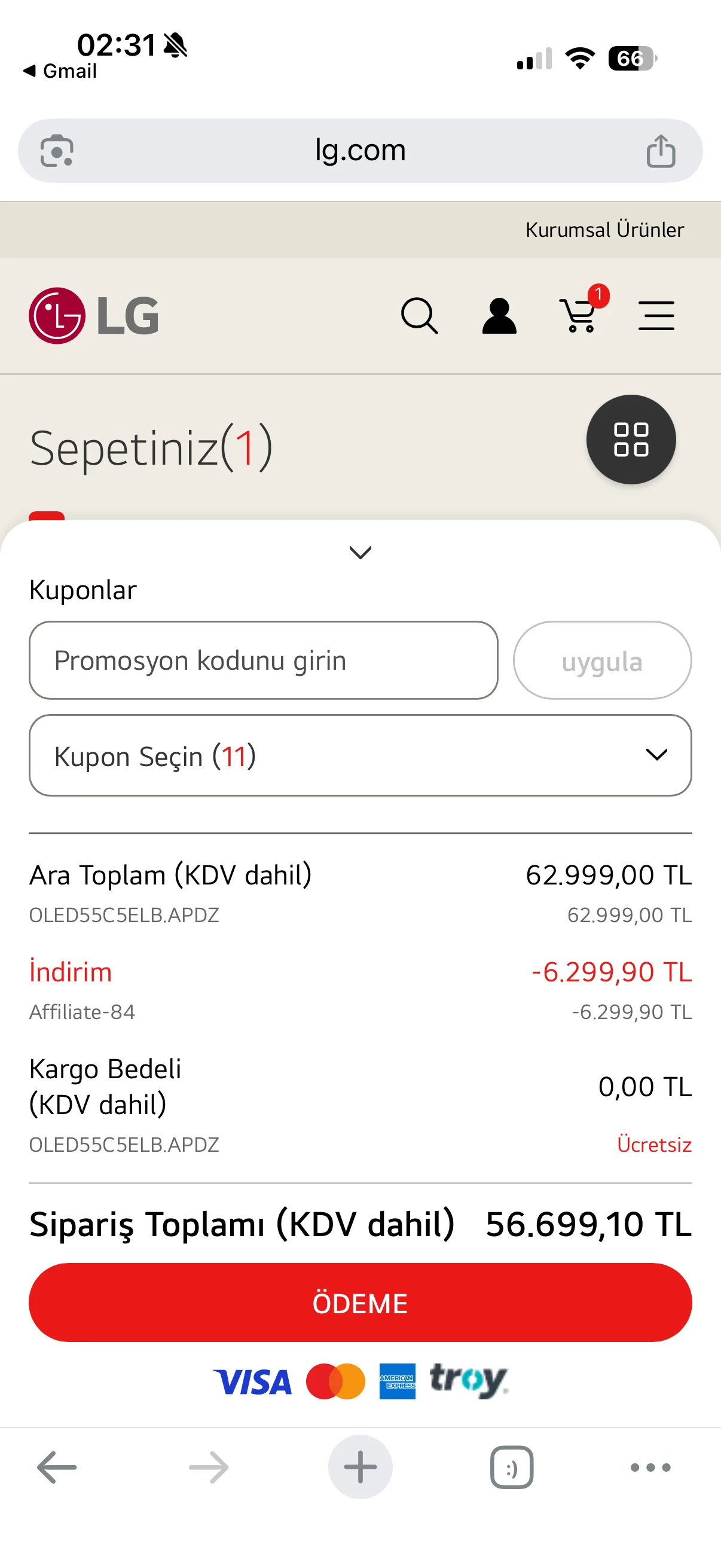
Task: Go back to the previous page
Action: click(x=57, y=1468)
